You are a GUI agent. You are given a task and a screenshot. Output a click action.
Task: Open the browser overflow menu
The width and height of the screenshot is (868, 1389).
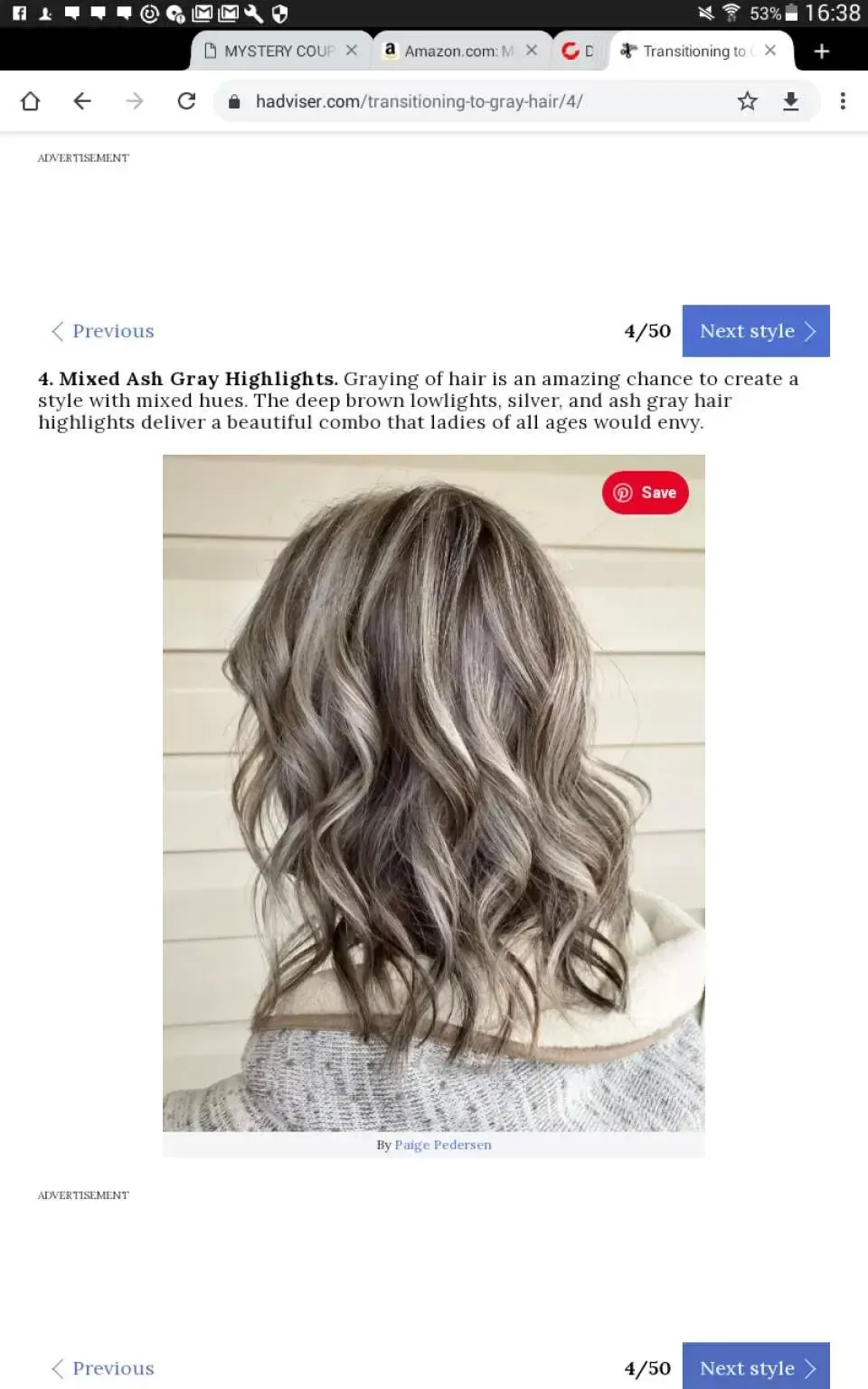tap(843, 101)
